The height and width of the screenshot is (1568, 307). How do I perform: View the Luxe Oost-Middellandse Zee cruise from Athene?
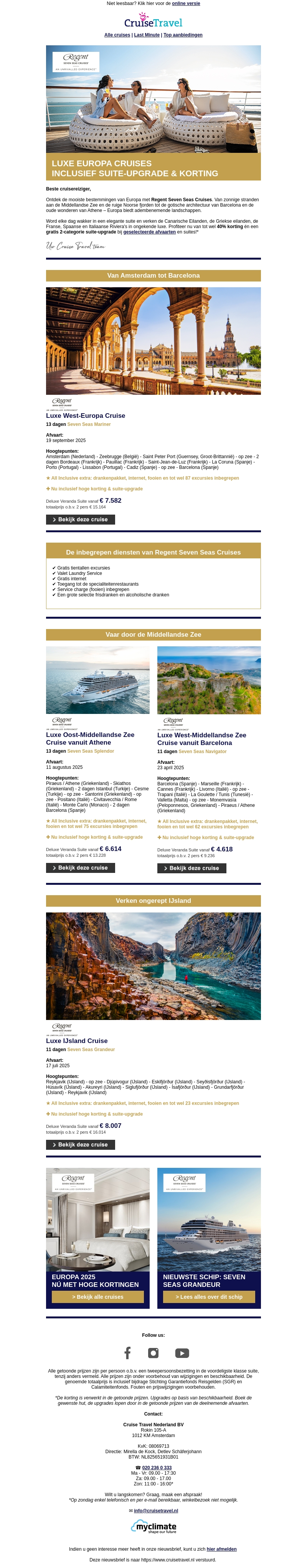pos(80,868)
